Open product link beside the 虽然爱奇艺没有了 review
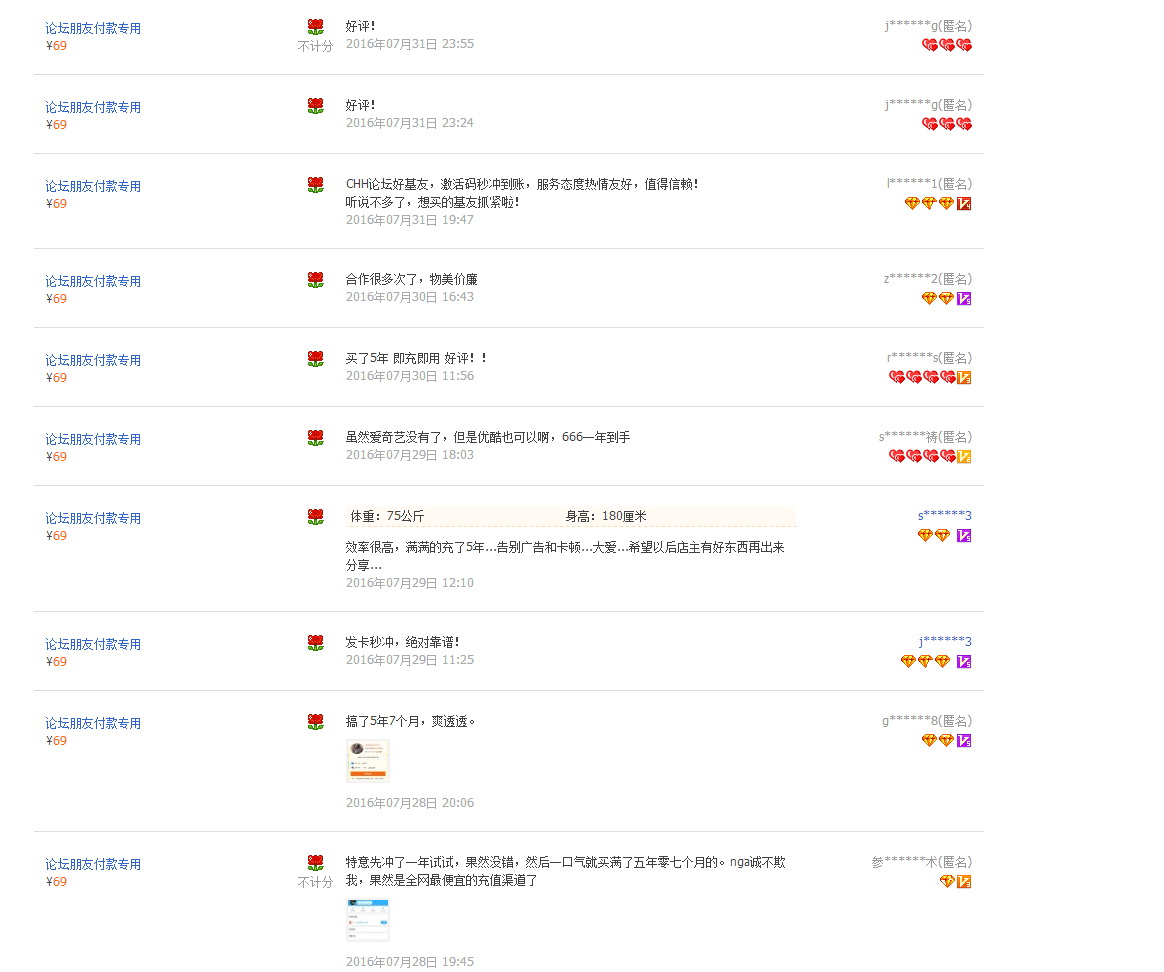 coord(93,439)
